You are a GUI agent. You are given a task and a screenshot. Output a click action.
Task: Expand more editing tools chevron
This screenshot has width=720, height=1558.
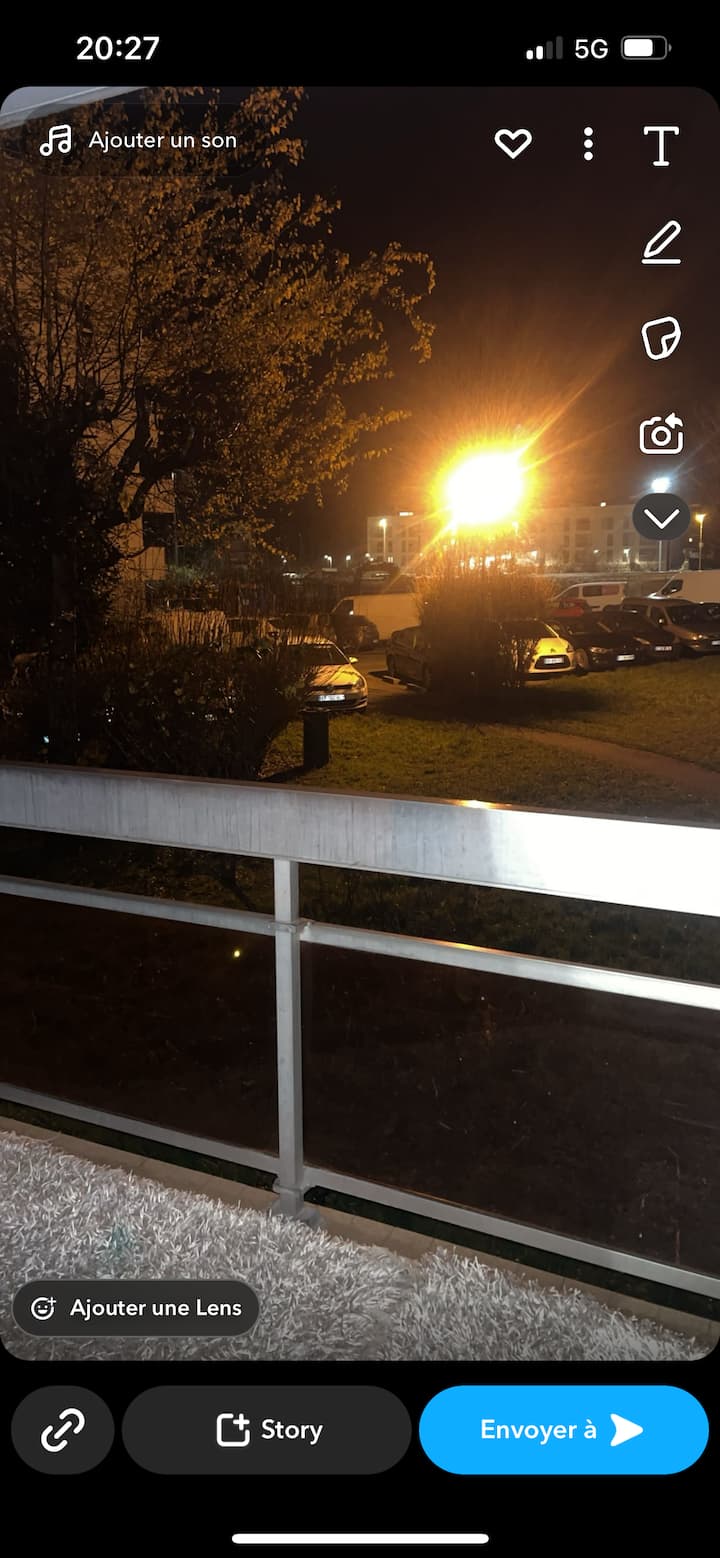coord(661,518)
